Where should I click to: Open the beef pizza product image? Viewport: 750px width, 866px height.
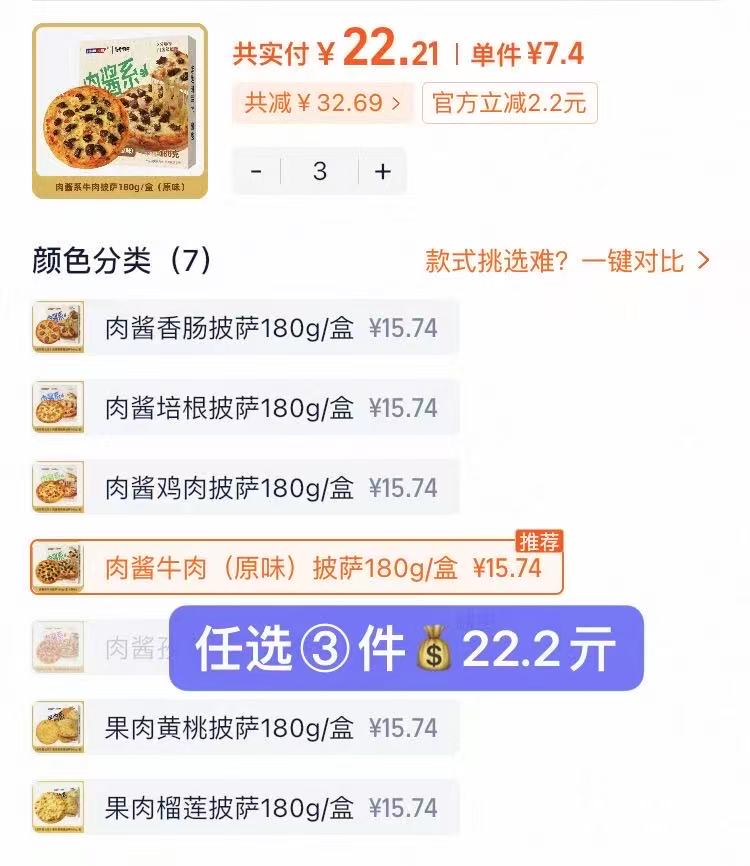tap(120, 110)
